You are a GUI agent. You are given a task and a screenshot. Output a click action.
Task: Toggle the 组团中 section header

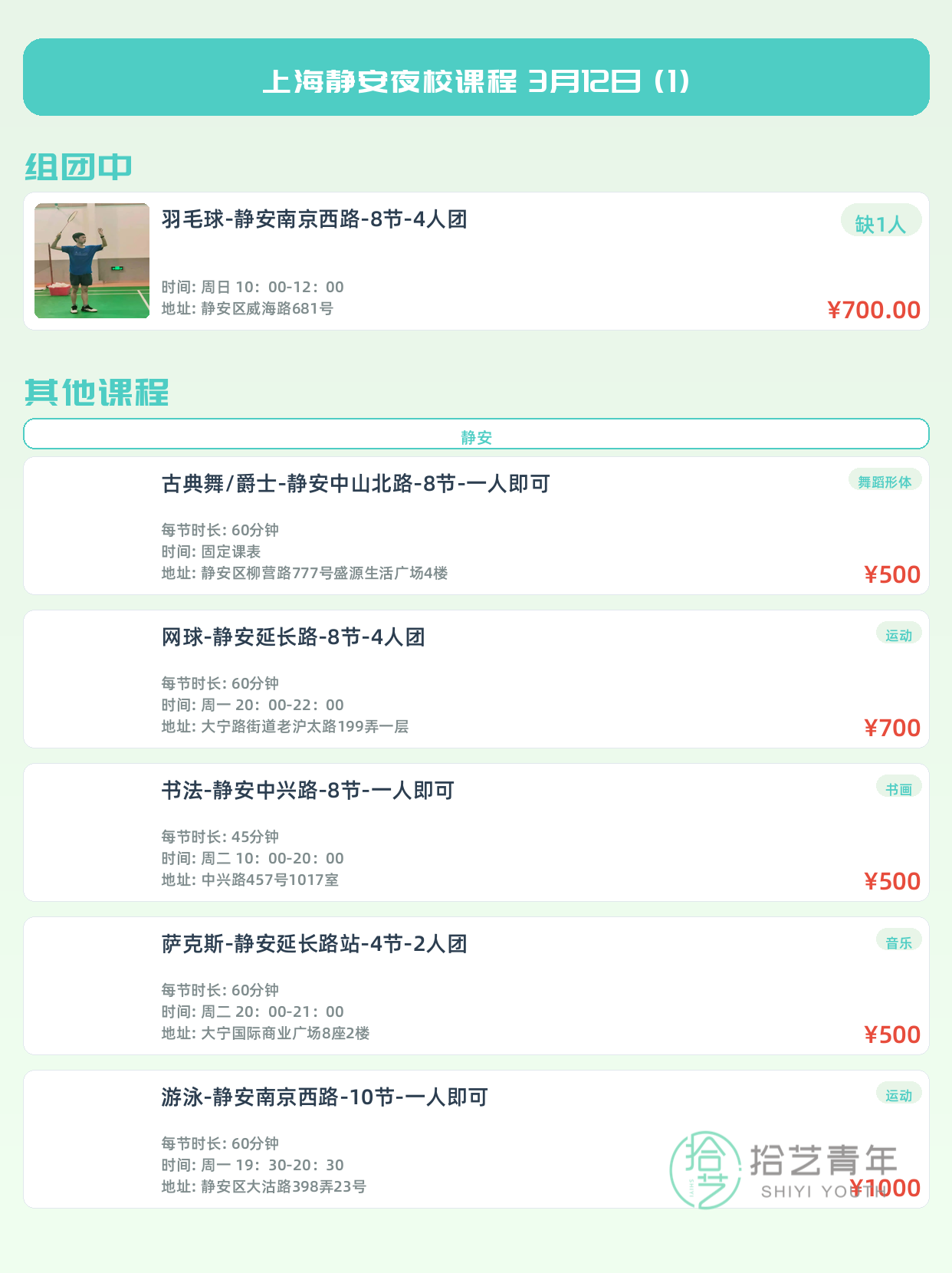(x=77, y=165)
